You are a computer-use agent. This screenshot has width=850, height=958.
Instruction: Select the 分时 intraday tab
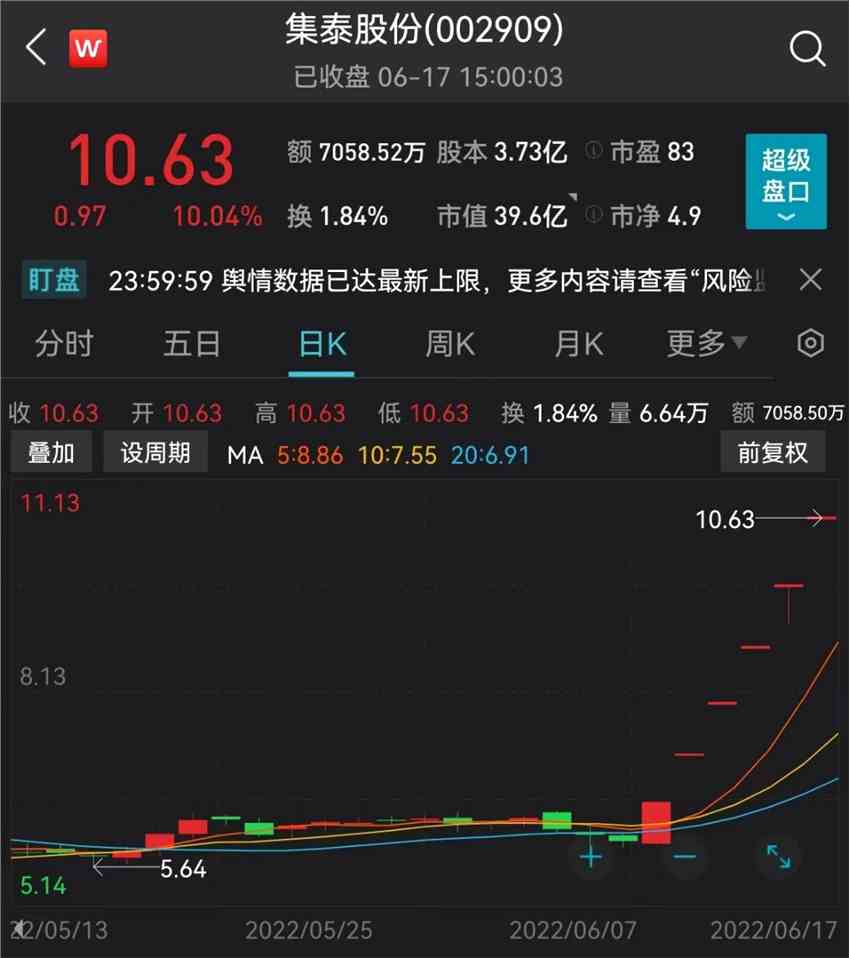(x=63, y=343)
